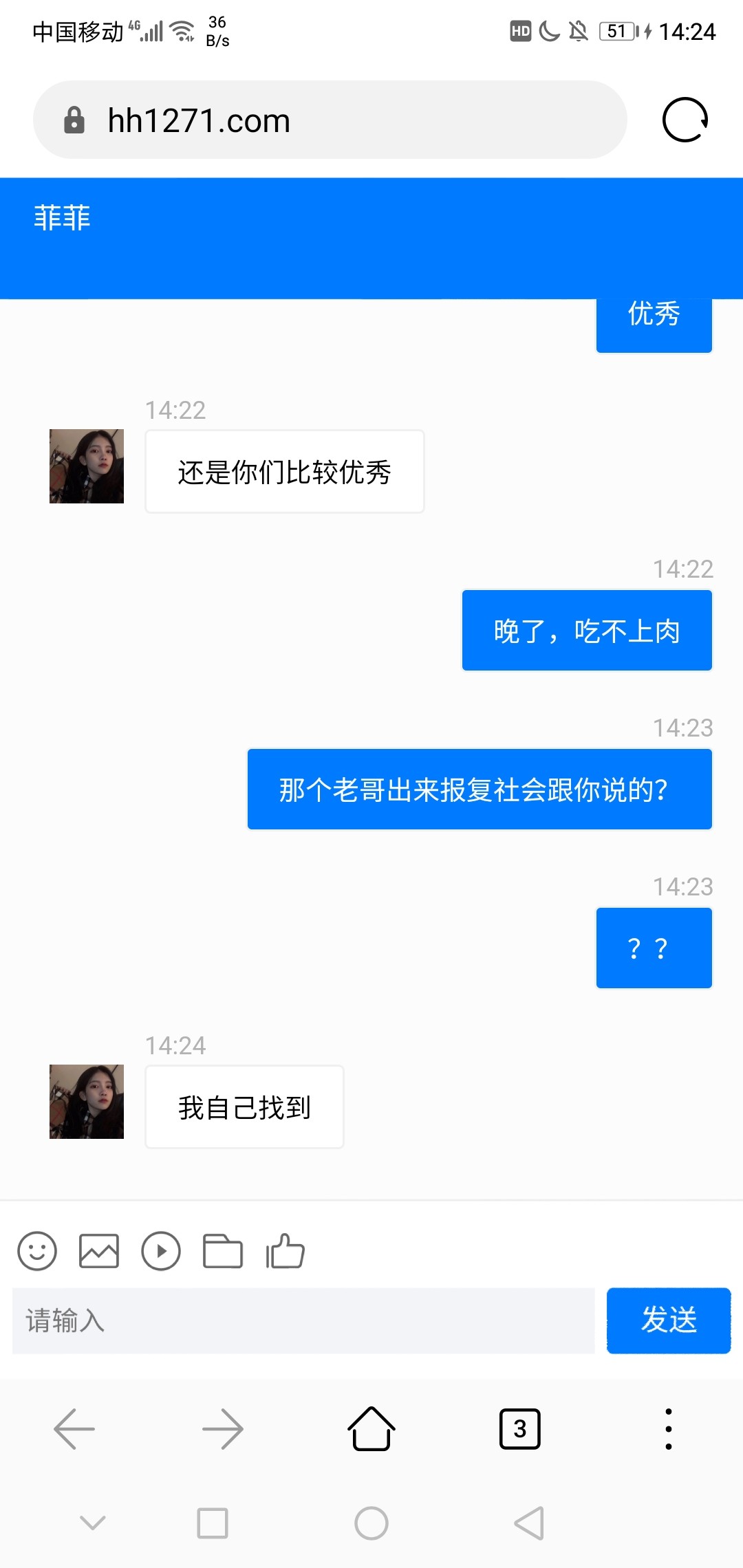Reload the page with the refresh icon
Viewport: 743px width, 1568px height.
click(x=685, y=120)
